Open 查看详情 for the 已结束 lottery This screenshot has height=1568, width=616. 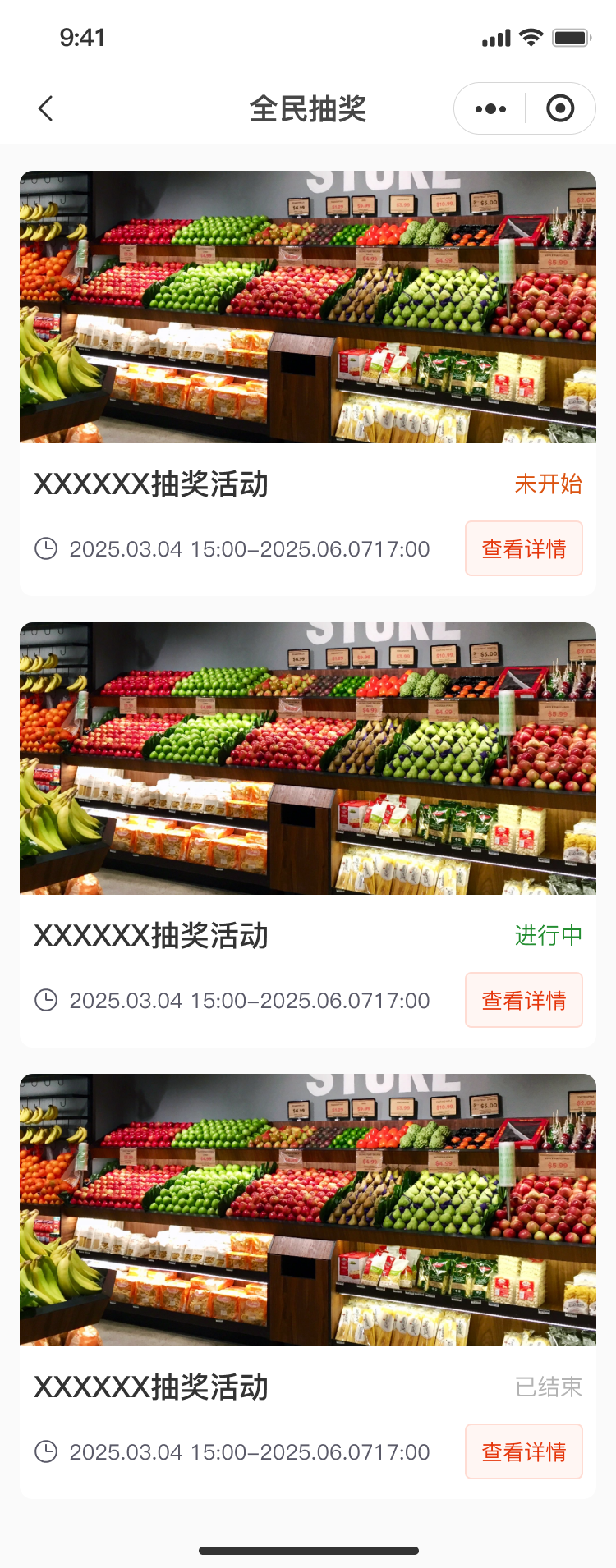pos(524,1451)
